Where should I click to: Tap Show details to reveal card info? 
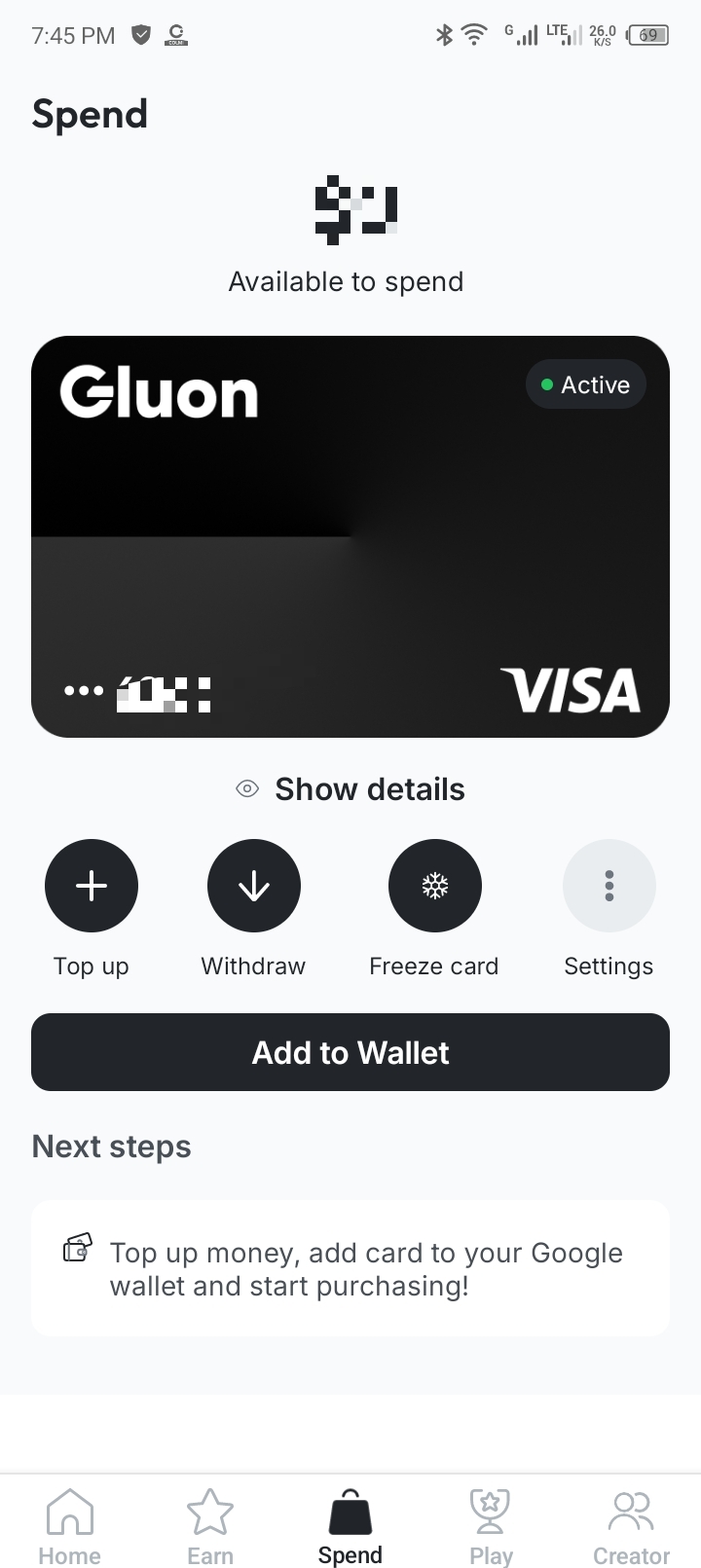350,789
